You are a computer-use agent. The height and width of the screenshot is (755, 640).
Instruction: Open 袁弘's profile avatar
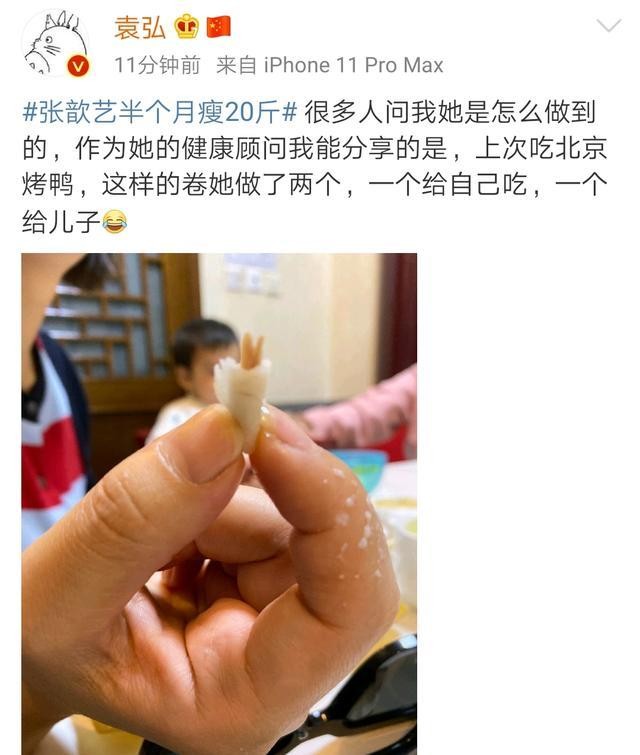(55, 44)
